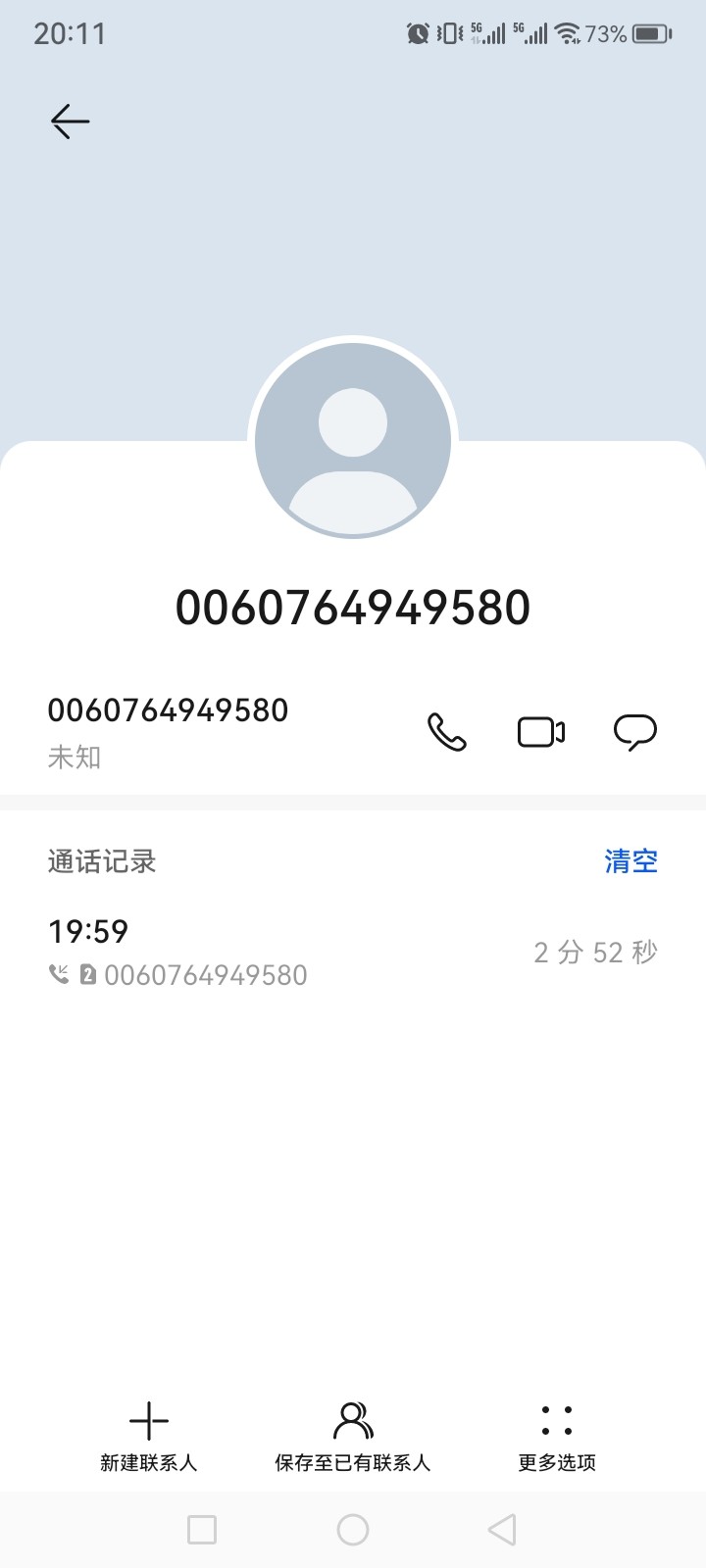Call 0060764949580 with the phone icon
706x1568 pixels.
pos(447,732)
